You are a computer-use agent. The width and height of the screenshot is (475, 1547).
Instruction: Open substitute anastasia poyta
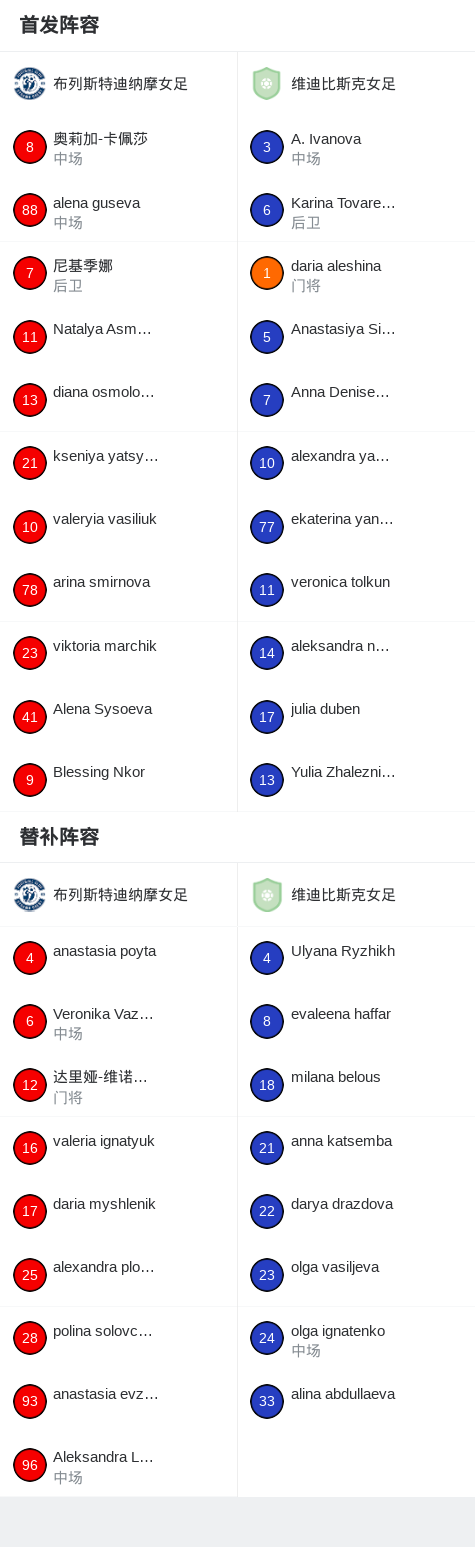[x=118, y=959]
